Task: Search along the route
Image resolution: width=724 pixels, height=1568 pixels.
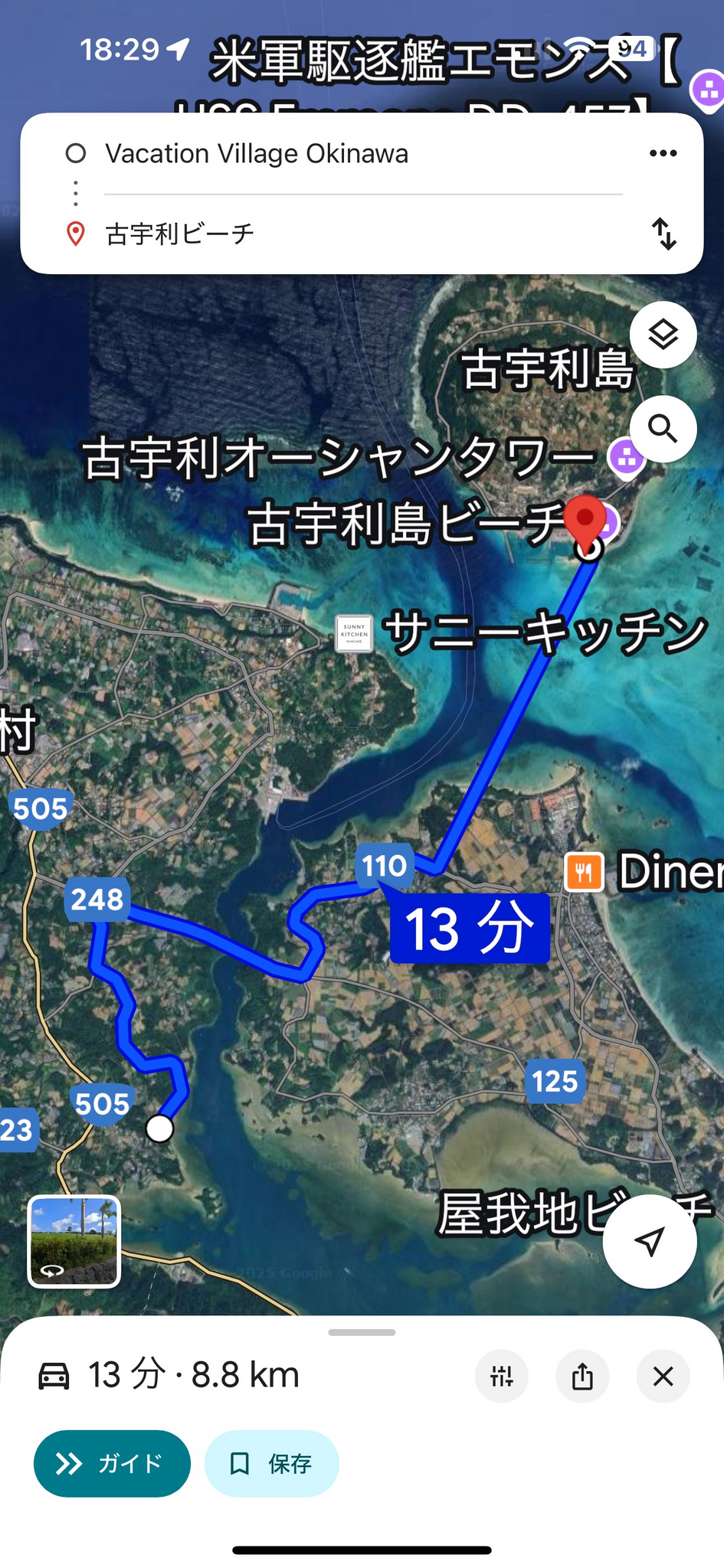Action: (663, 429)
